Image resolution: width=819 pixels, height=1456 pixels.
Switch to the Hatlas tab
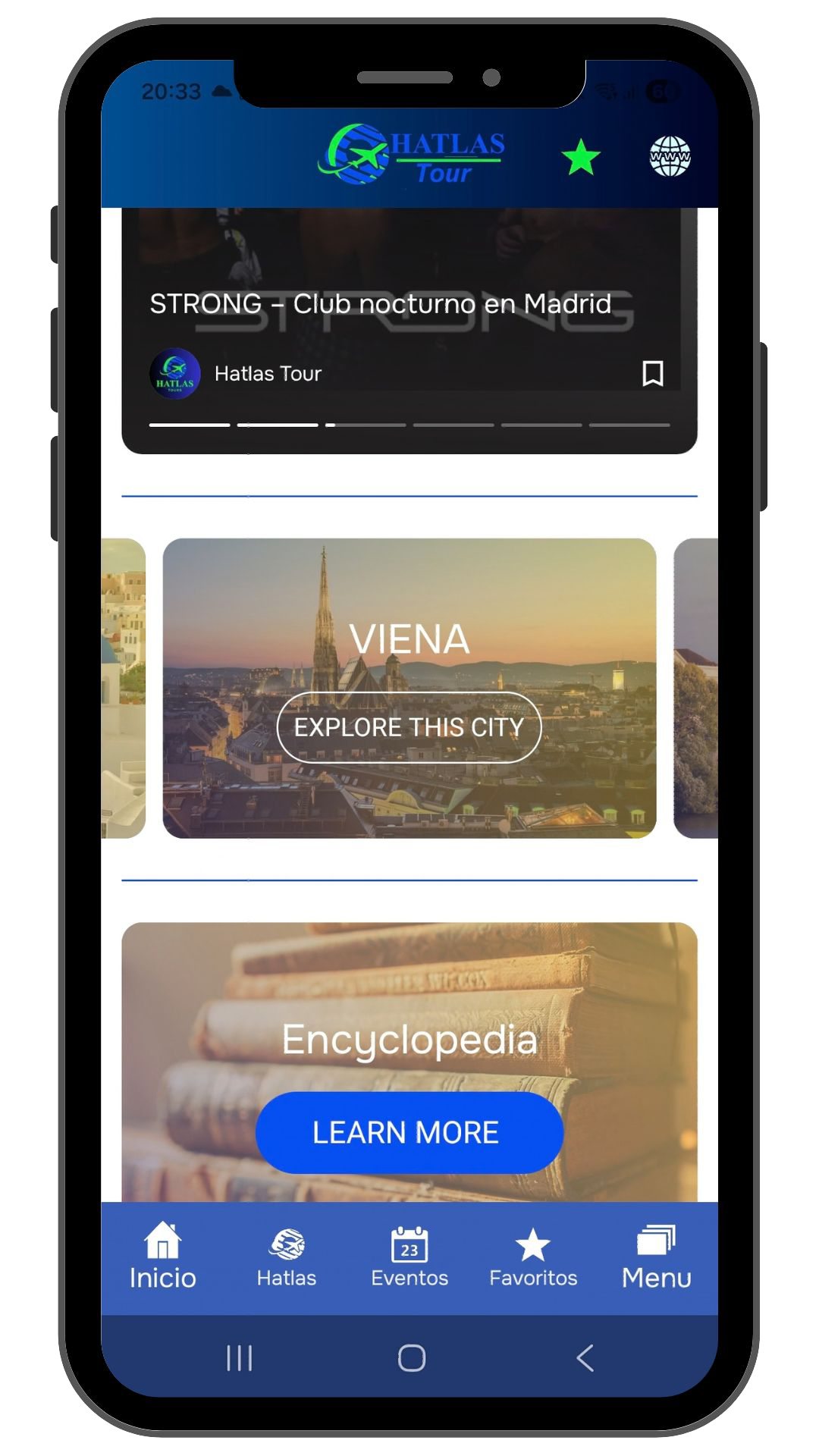[286, 1258]
